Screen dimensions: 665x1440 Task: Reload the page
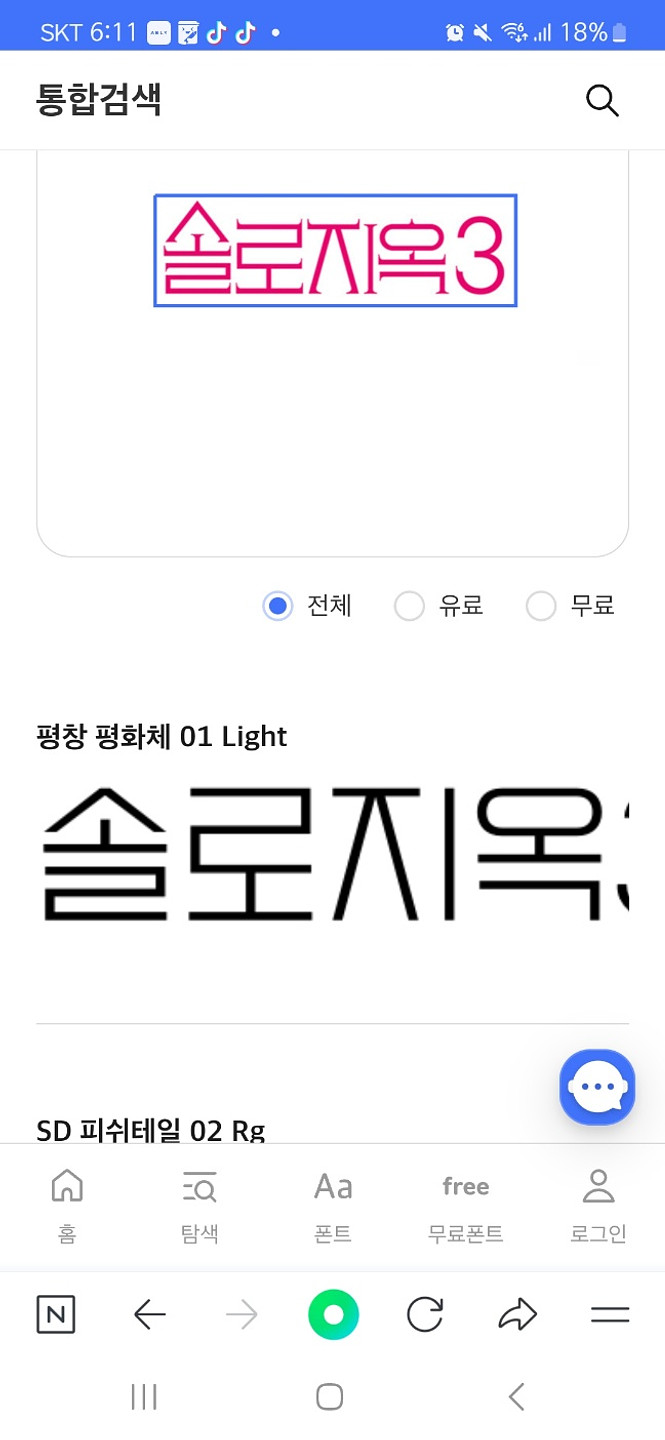[x=425, y=1315]
